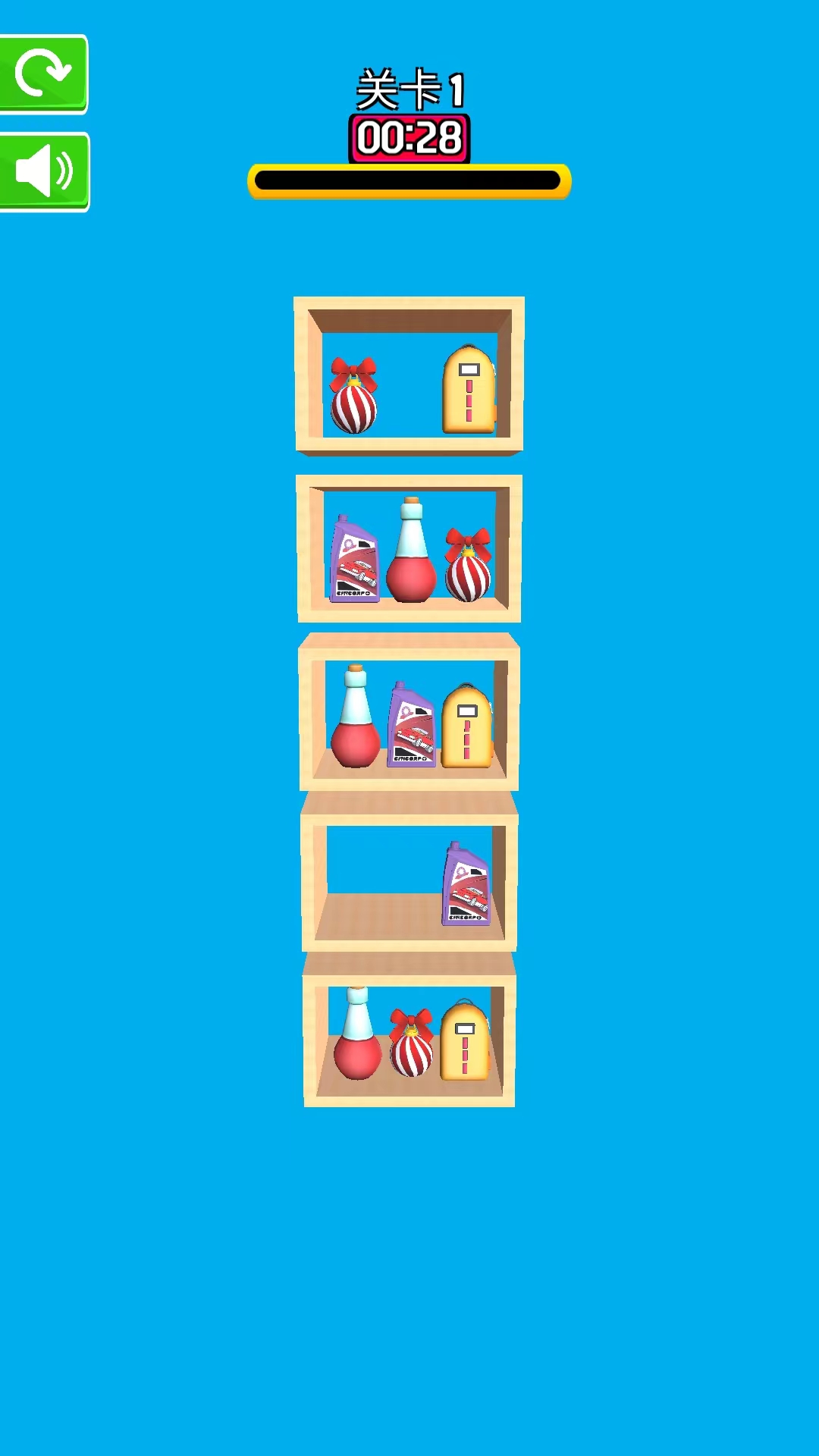Select the purple oil can in third shelf
Viewport: 819px width, 1456px height.
point(411,728)
